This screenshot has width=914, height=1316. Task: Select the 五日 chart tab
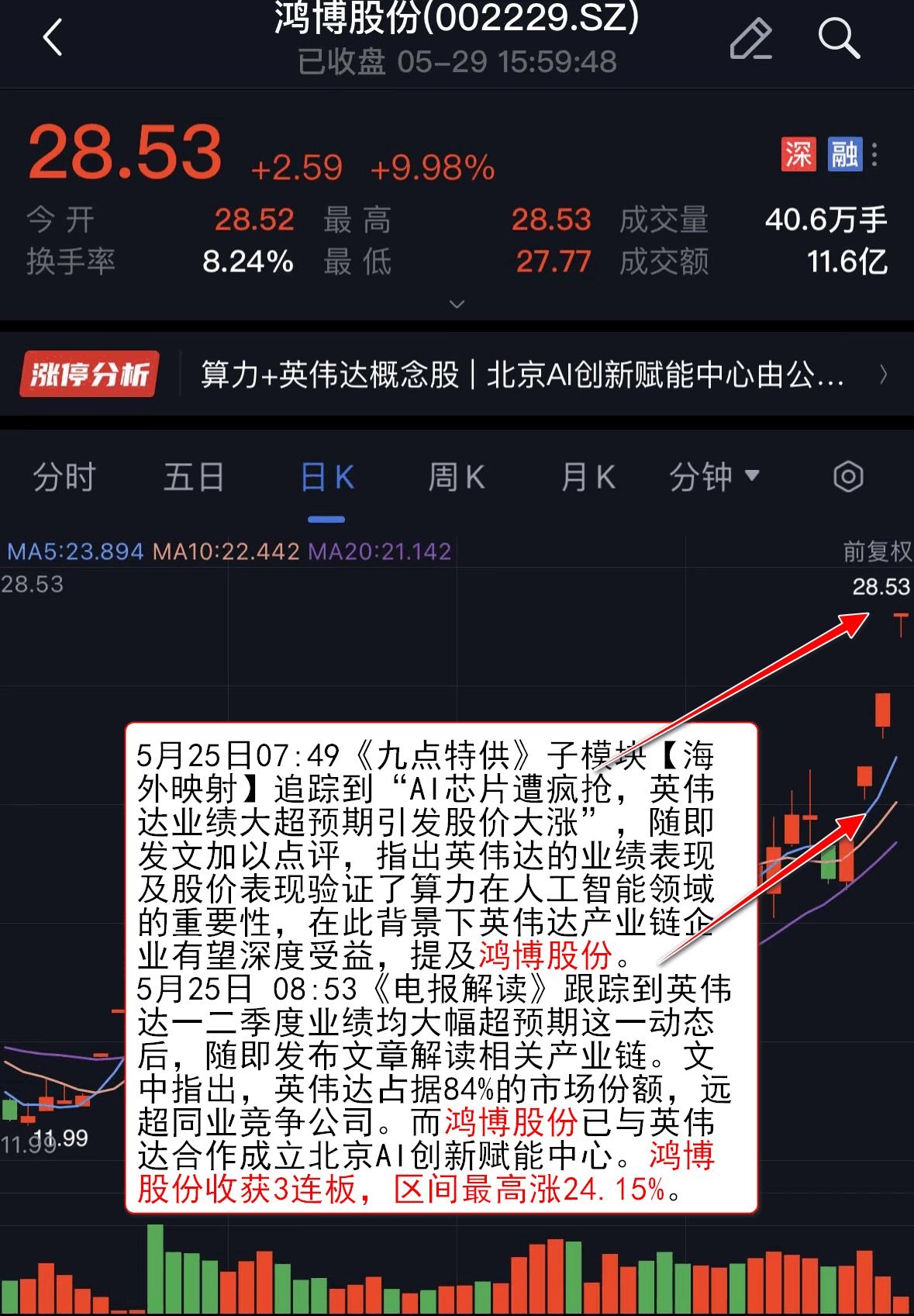click(194, 477)
